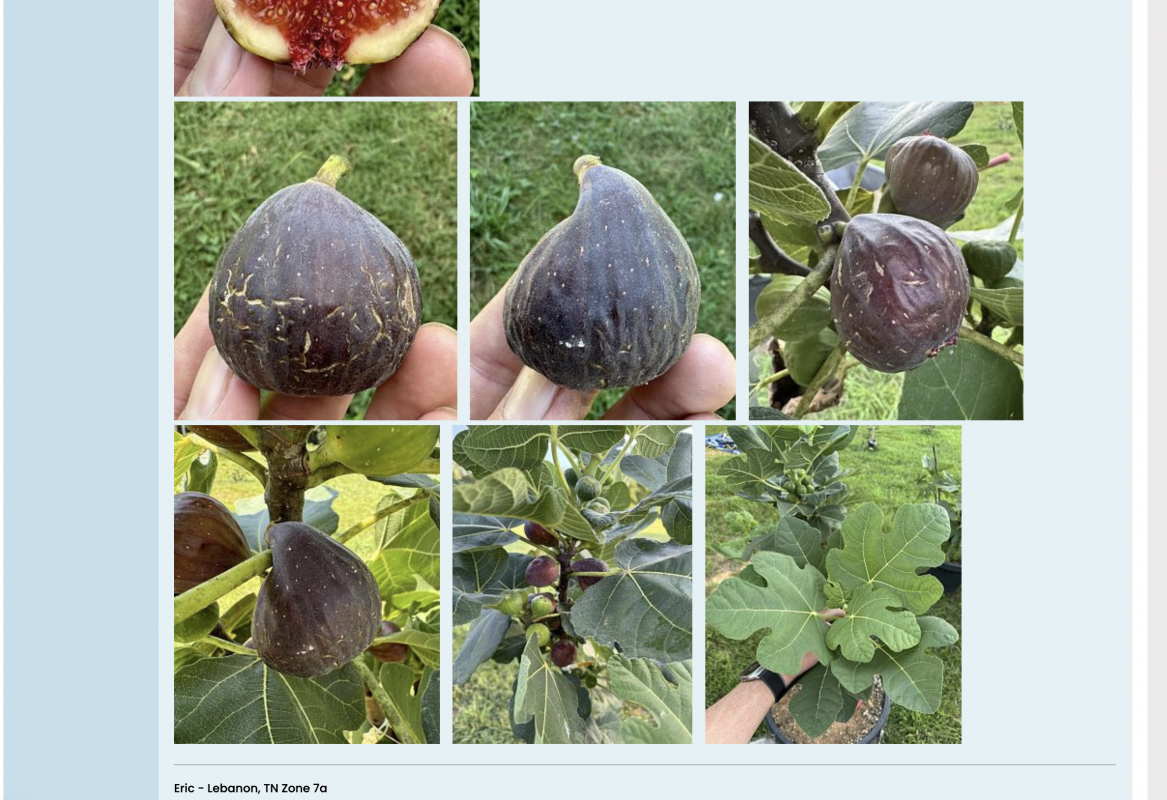Open the fig cluster ripening on stem photo
1167x800 pixels.
pos(571,584)
